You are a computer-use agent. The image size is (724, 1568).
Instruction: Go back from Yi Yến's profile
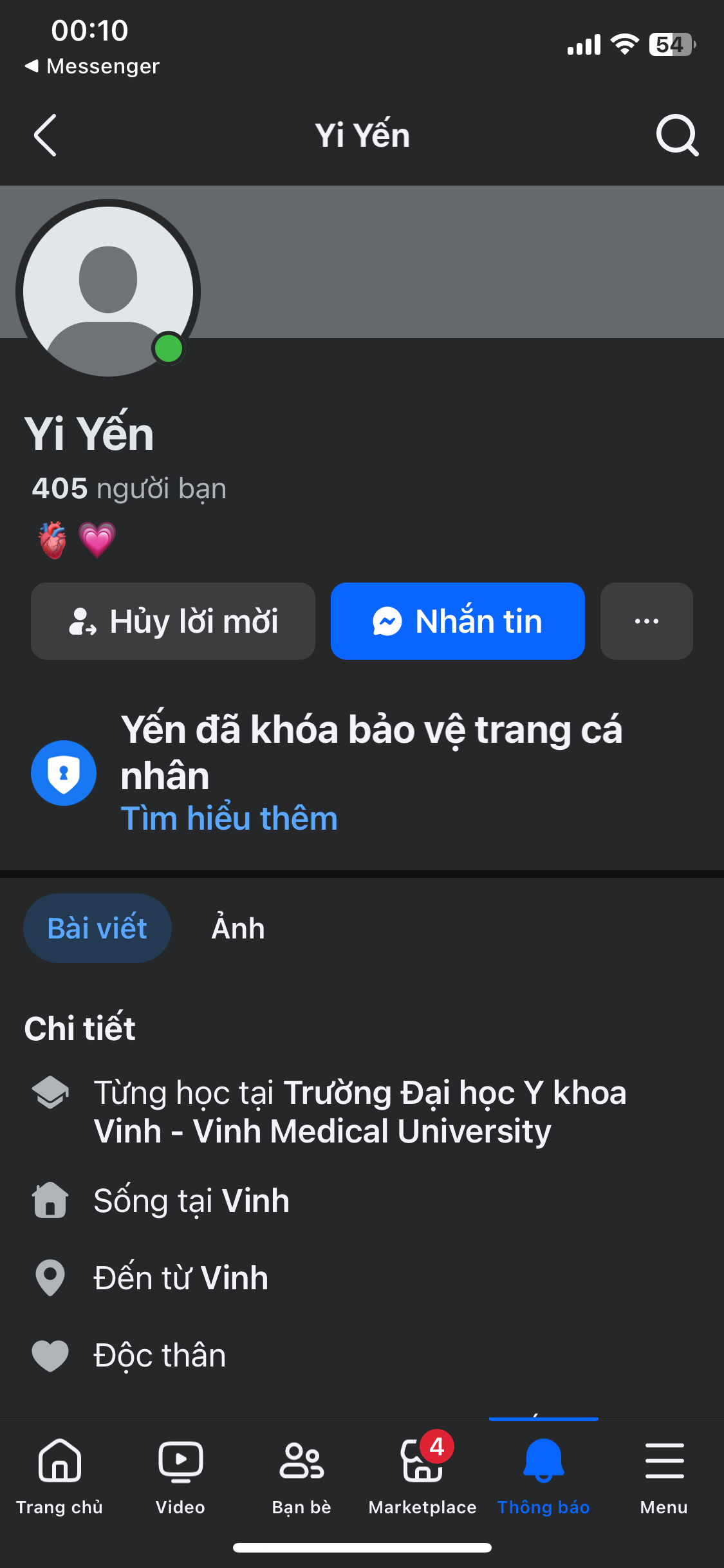pos(45,135)
